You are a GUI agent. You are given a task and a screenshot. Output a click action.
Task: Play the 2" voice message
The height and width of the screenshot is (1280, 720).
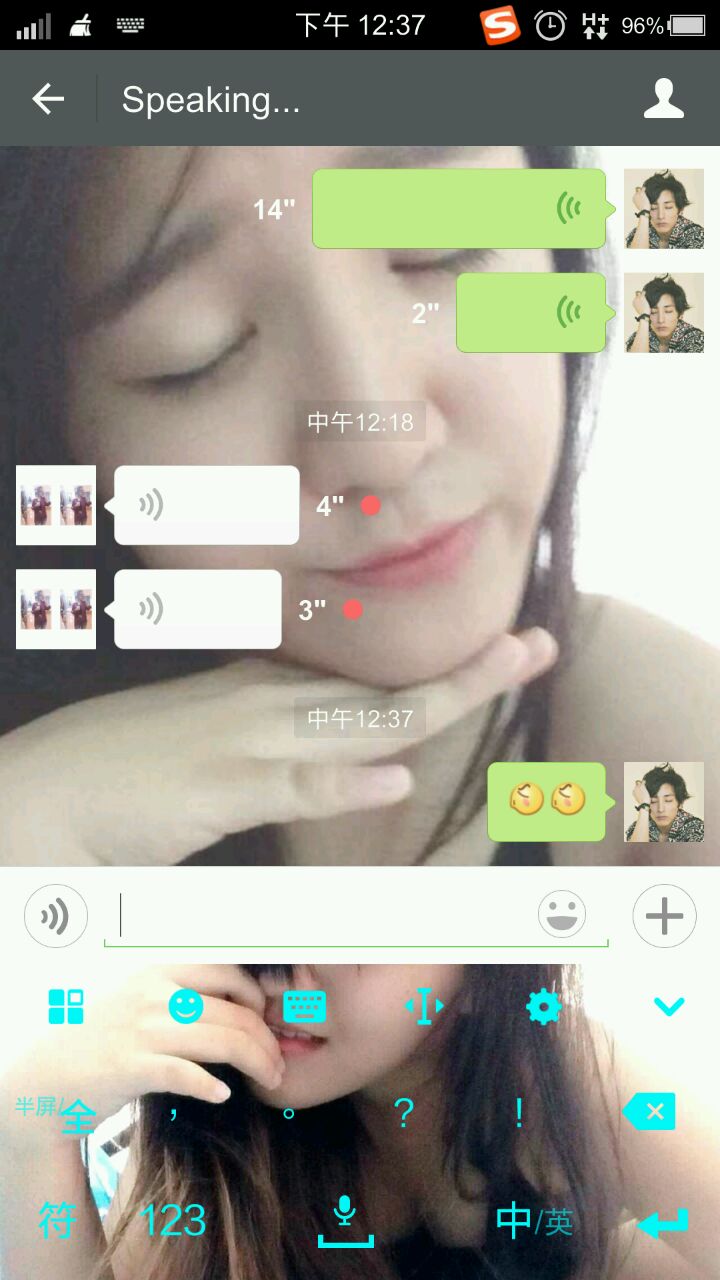530,312
